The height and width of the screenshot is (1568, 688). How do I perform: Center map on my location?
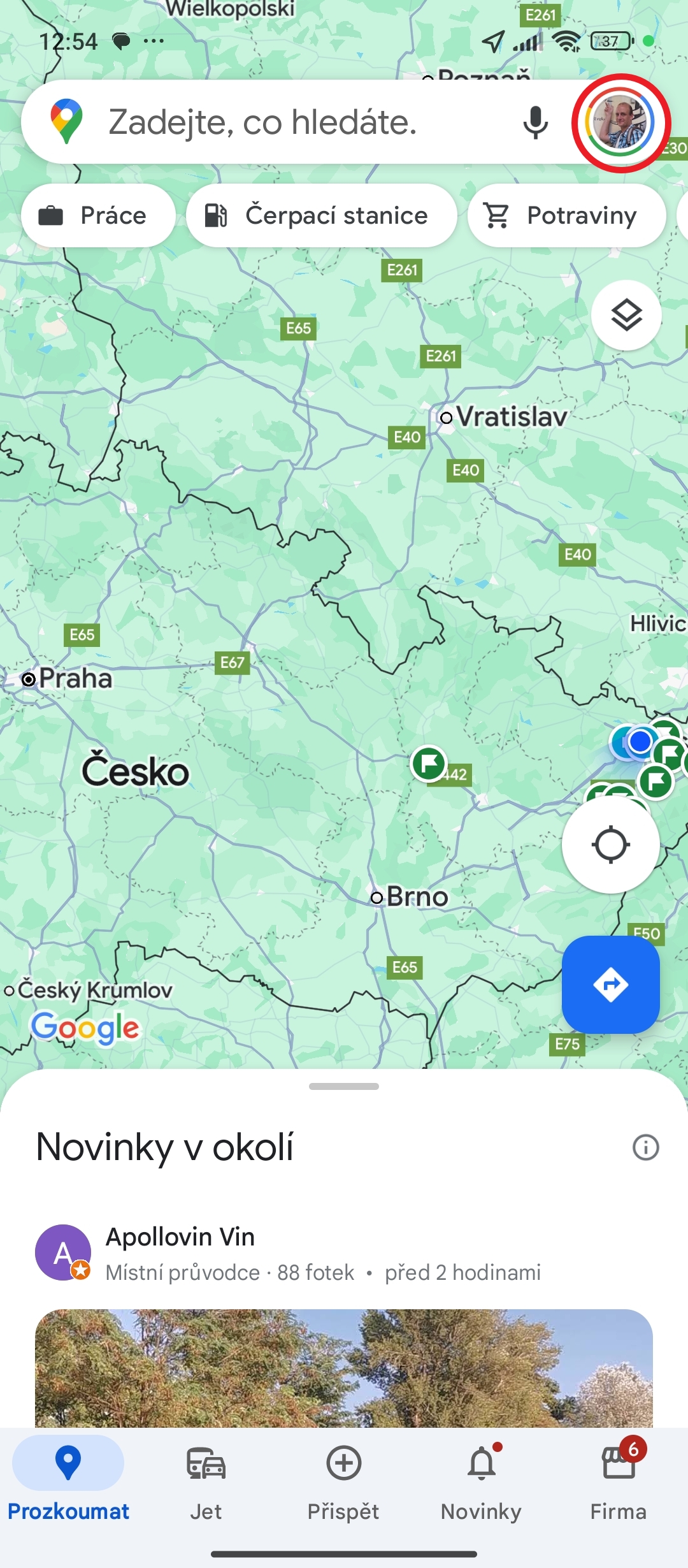tap(610, 845)
